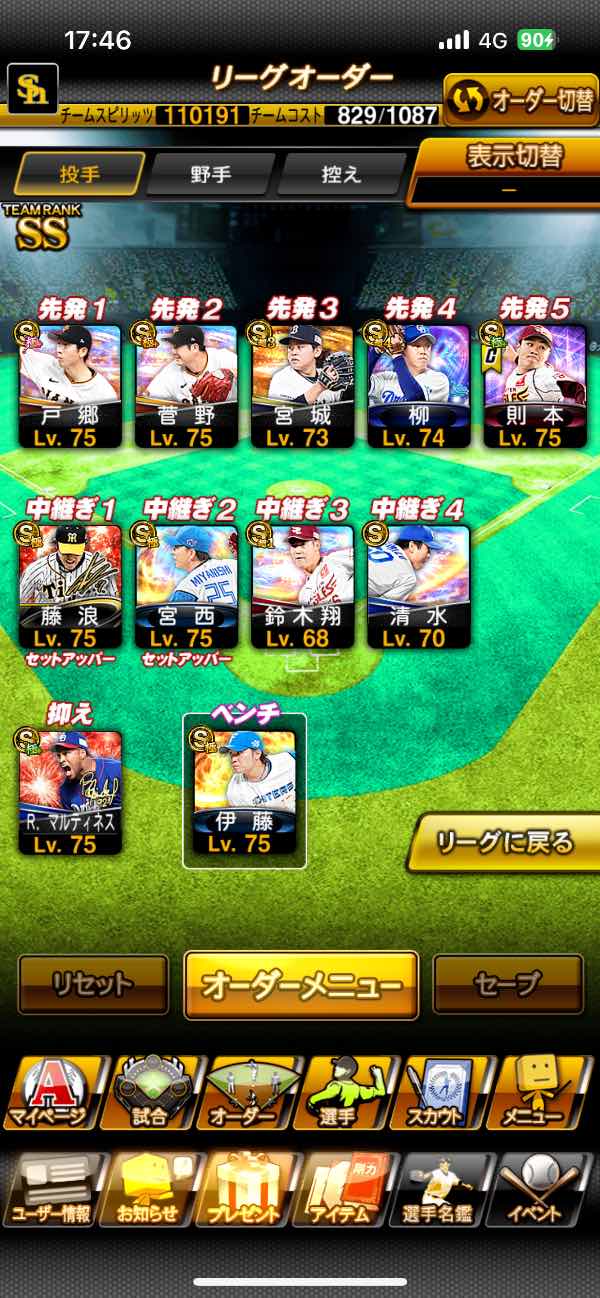
Task: Open the イベント page
Action: [x=545, y=1190]
